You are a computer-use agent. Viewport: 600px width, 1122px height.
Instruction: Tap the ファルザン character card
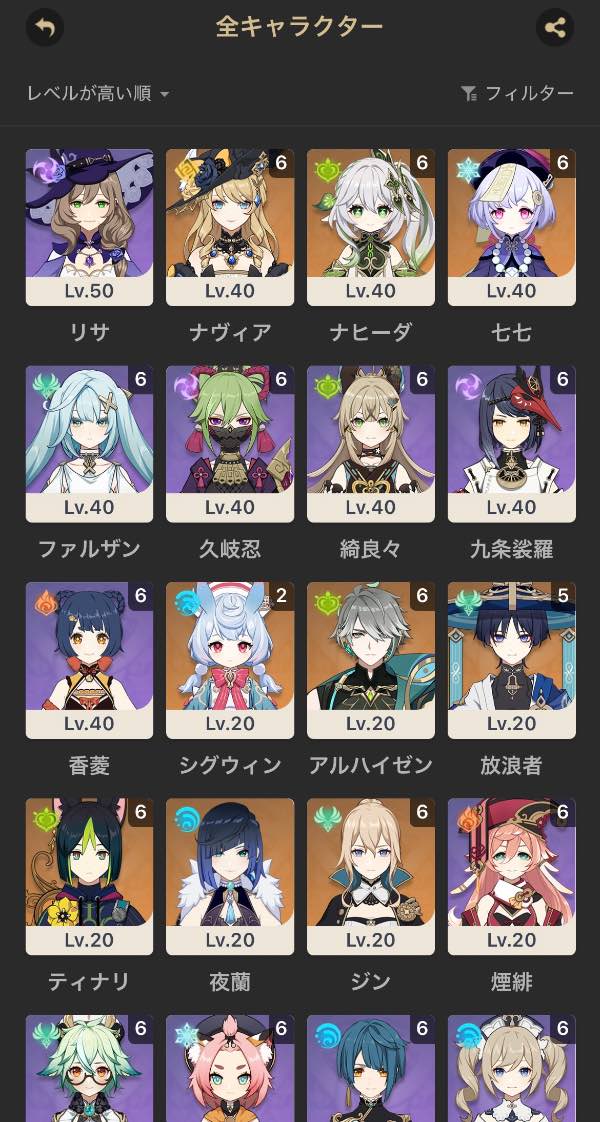[89, 443]
